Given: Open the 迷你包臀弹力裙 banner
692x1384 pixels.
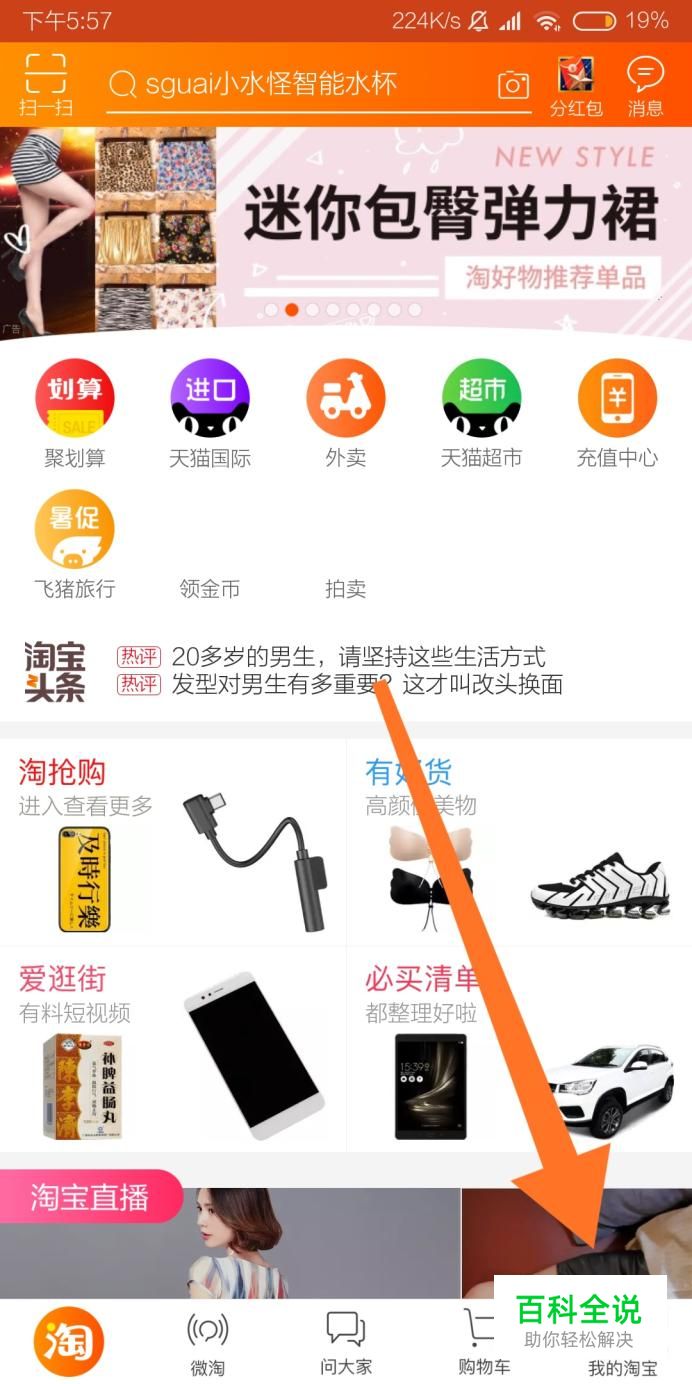Looking at the screenshot, I should (346, 225).
